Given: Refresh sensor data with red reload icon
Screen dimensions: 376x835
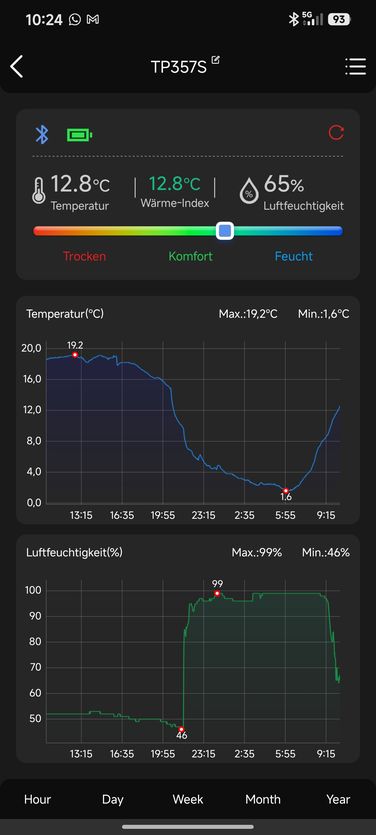Looking at the screenshot, I should 336,133.
